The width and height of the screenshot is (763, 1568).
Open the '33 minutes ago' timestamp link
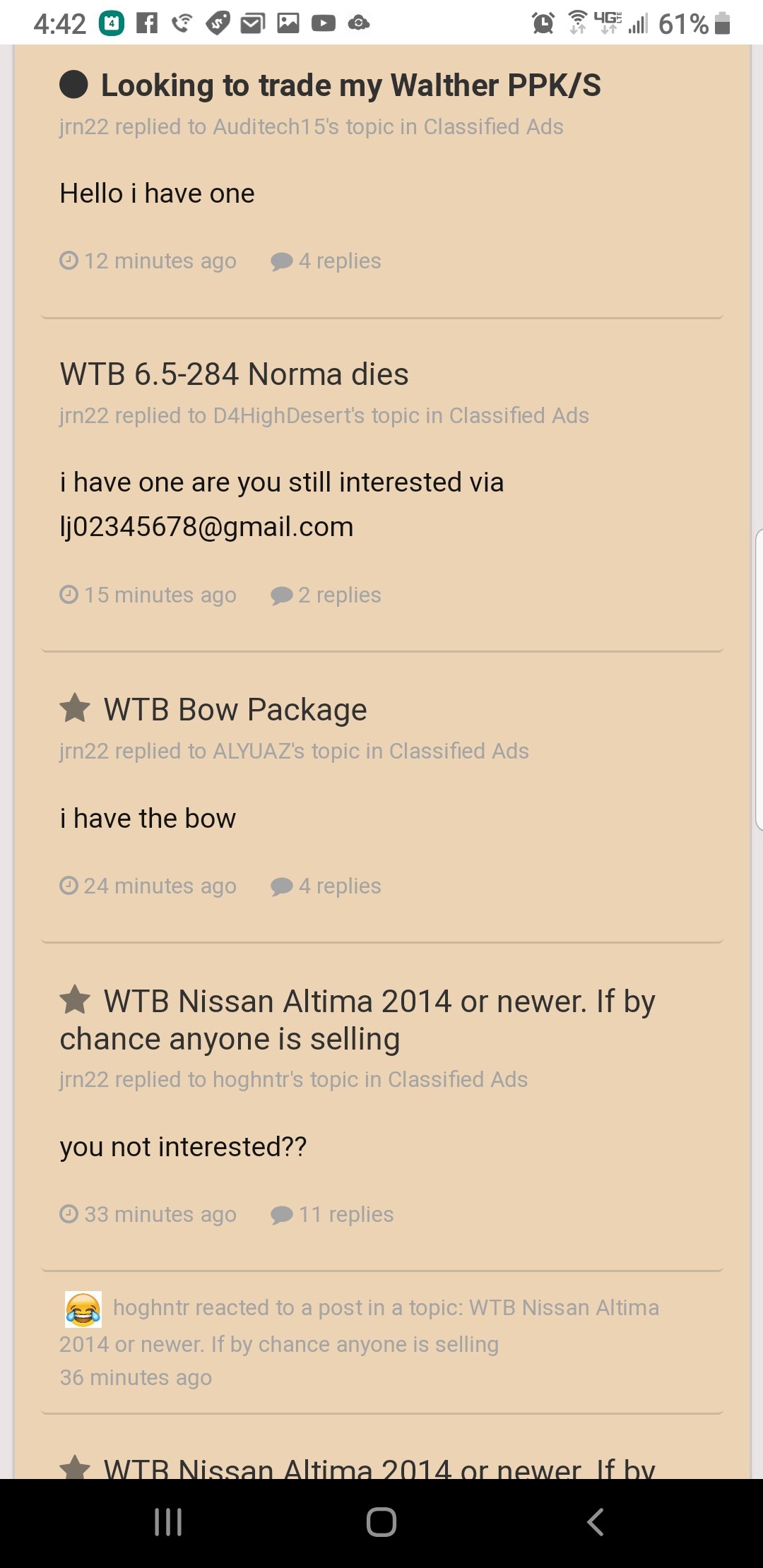click(x=148, y=1215)
